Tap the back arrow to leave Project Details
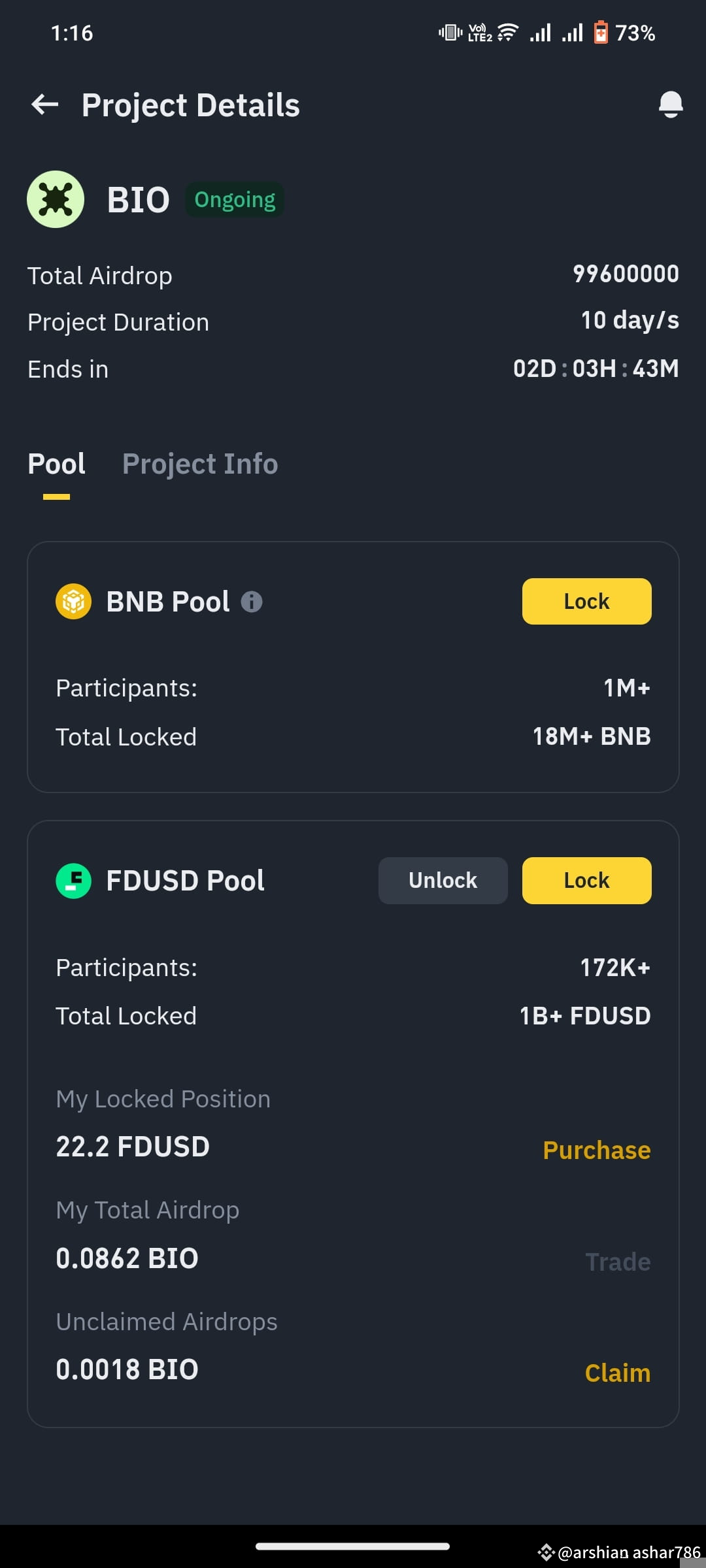The width and height of the screenshot is (706, 1568). point(44,105)
